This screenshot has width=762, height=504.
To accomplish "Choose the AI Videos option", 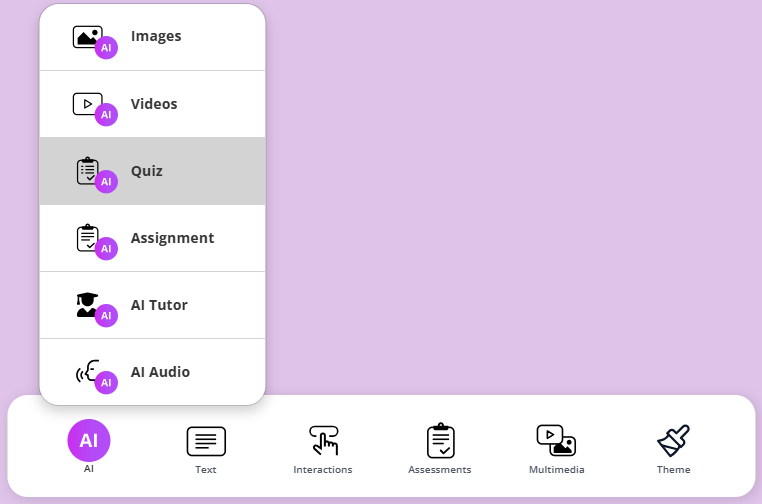I will click(x=152, y=104).
